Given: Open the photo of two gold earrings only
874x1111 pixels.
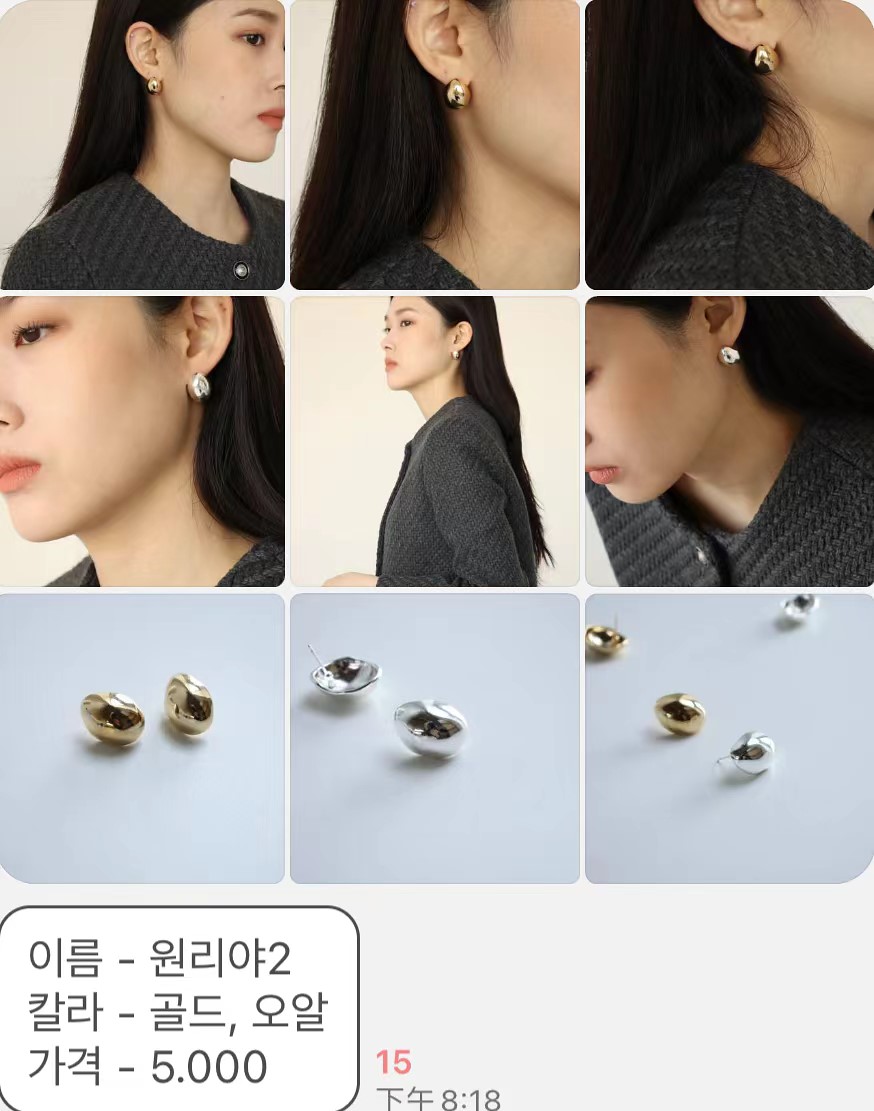Looking at the screenshot, I should (142, 738).
